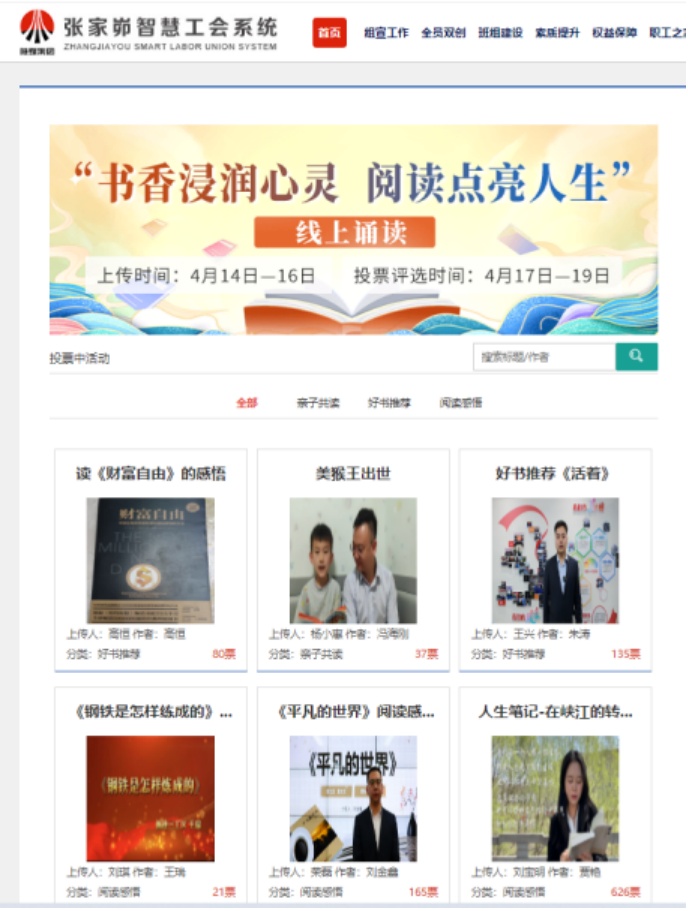Filter by 亲子共读 category

(x=317, y=403)
